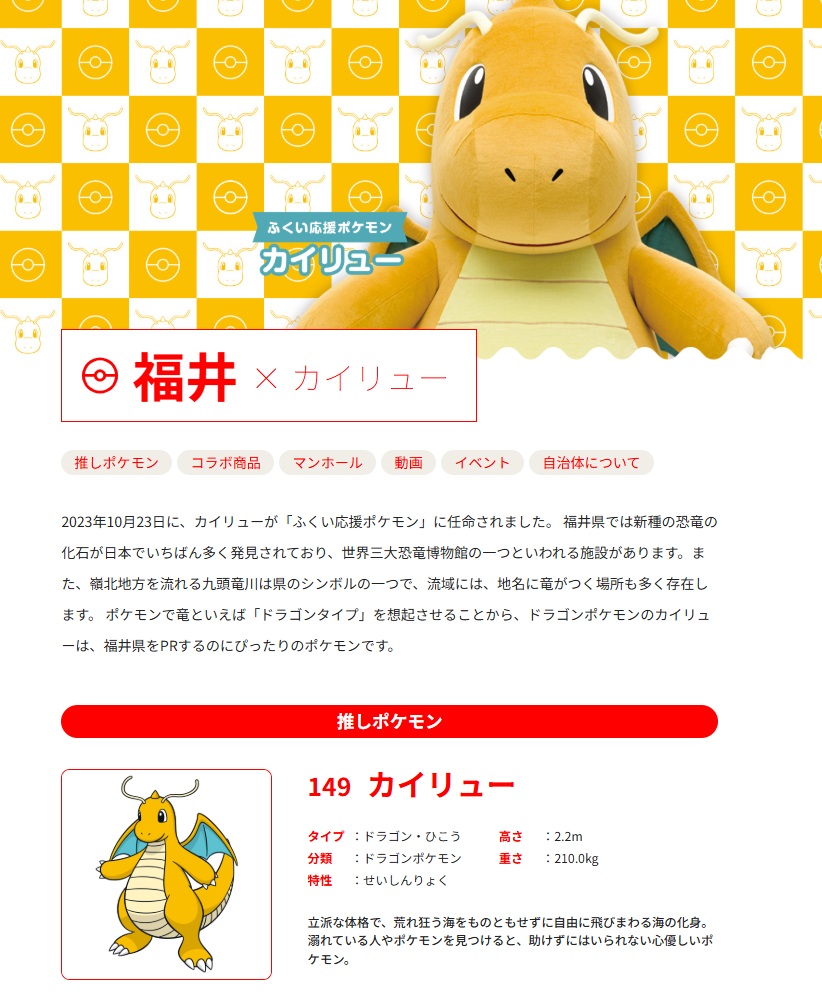Tap the イベント chip
822x1000 pixels.
click(482, 462)
